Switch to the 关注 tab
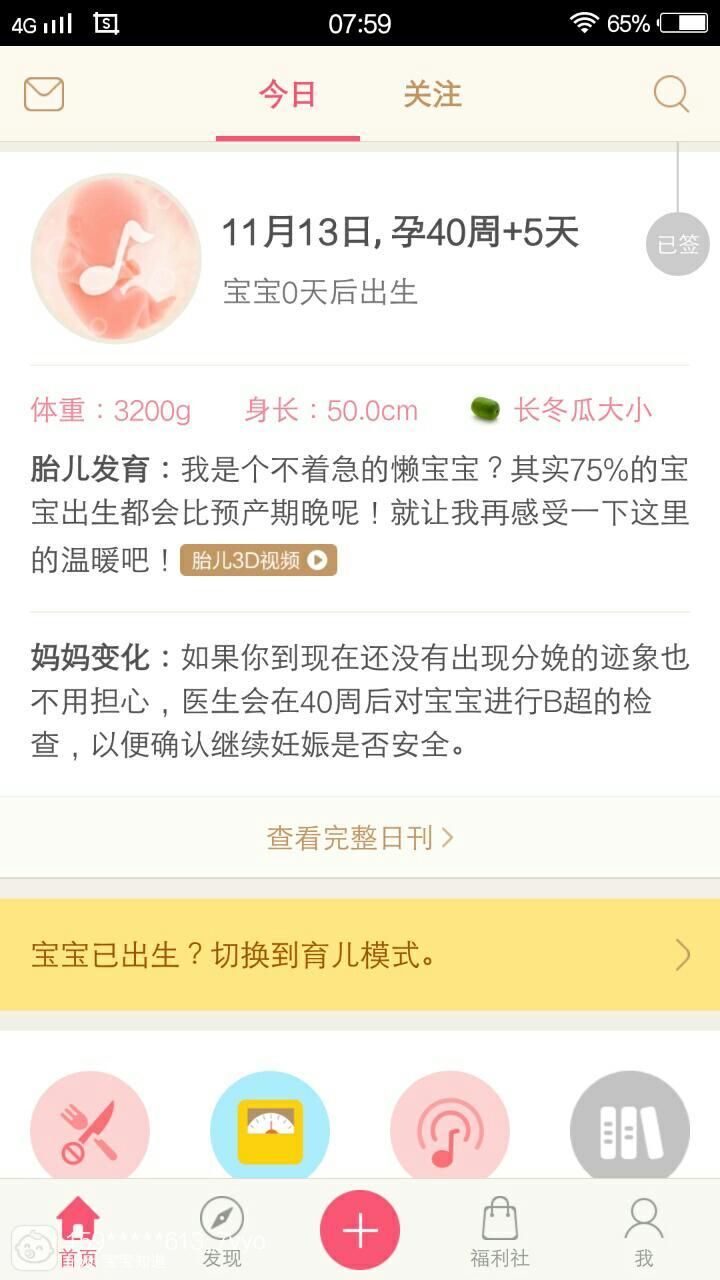 pos(432,95)
